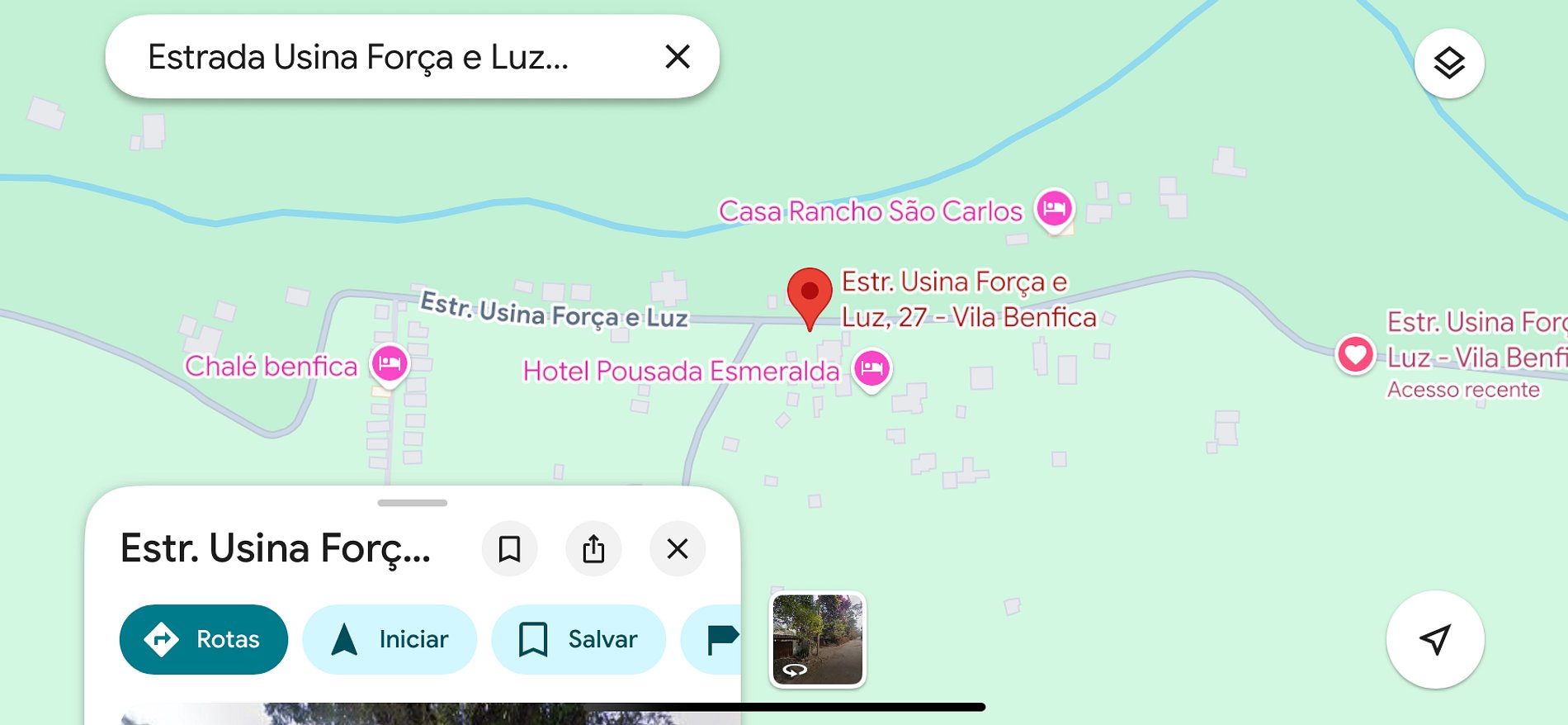This screenshot has width=1568, height=725.
Task: Tap the Salvar chip
Action: pos(579,639)
